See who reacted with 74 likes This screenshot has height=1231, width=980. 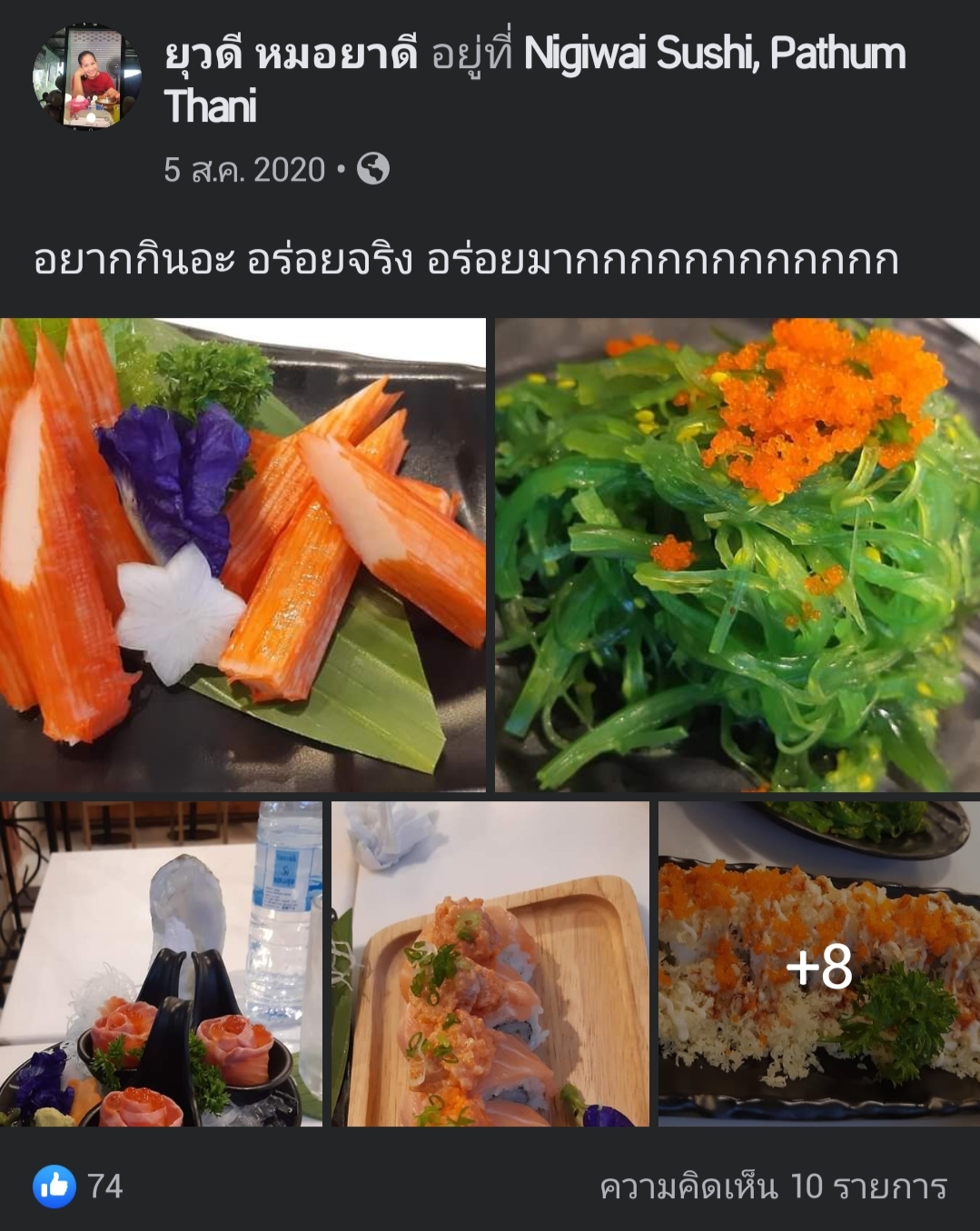(78, 1186)
